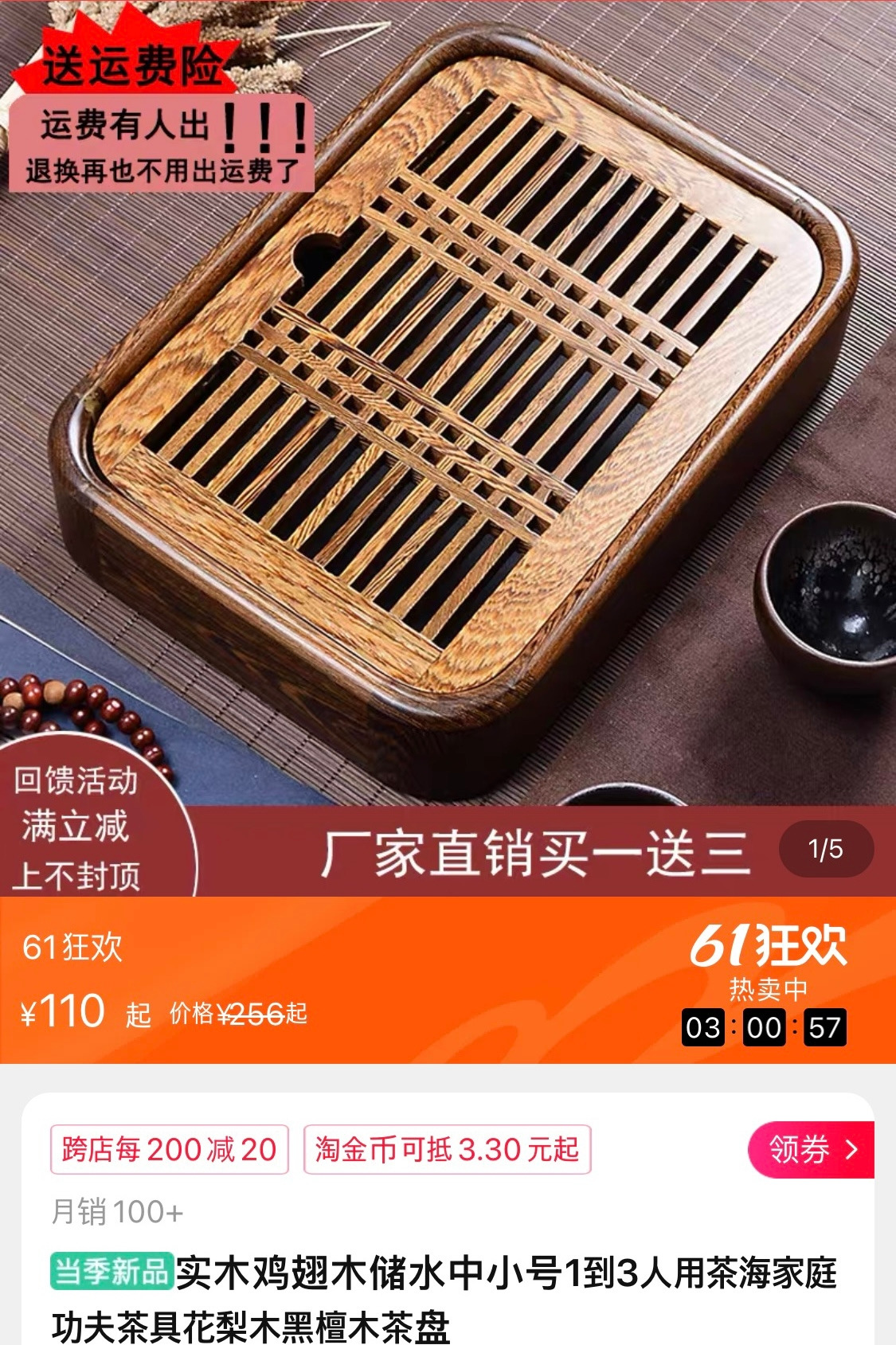
Task: Open the 61狂欢 promotion banner
Action: pyautogui.click(x=448, y=980)
